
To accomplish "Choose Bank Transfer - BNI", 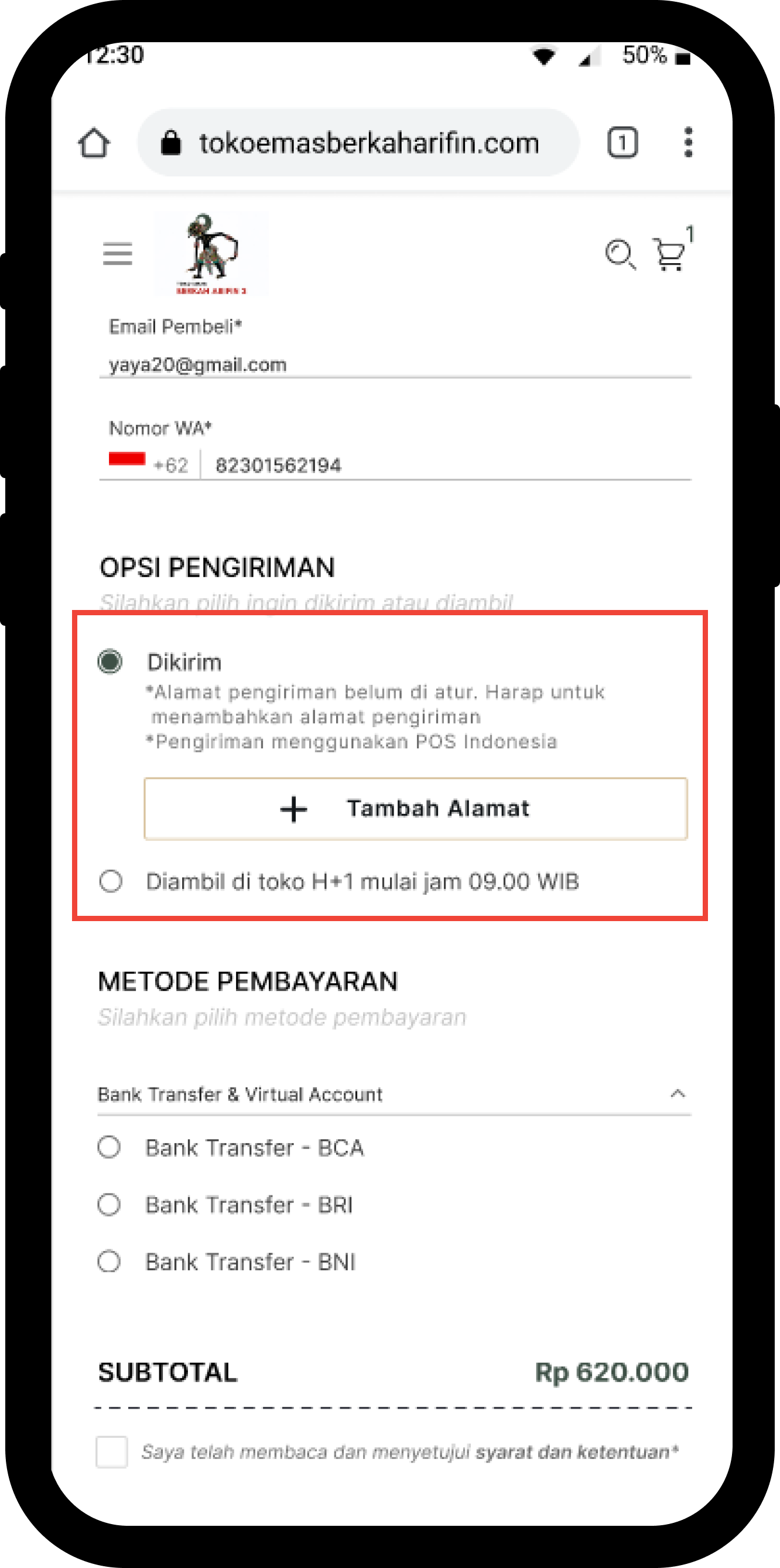I will point(109,1262).
